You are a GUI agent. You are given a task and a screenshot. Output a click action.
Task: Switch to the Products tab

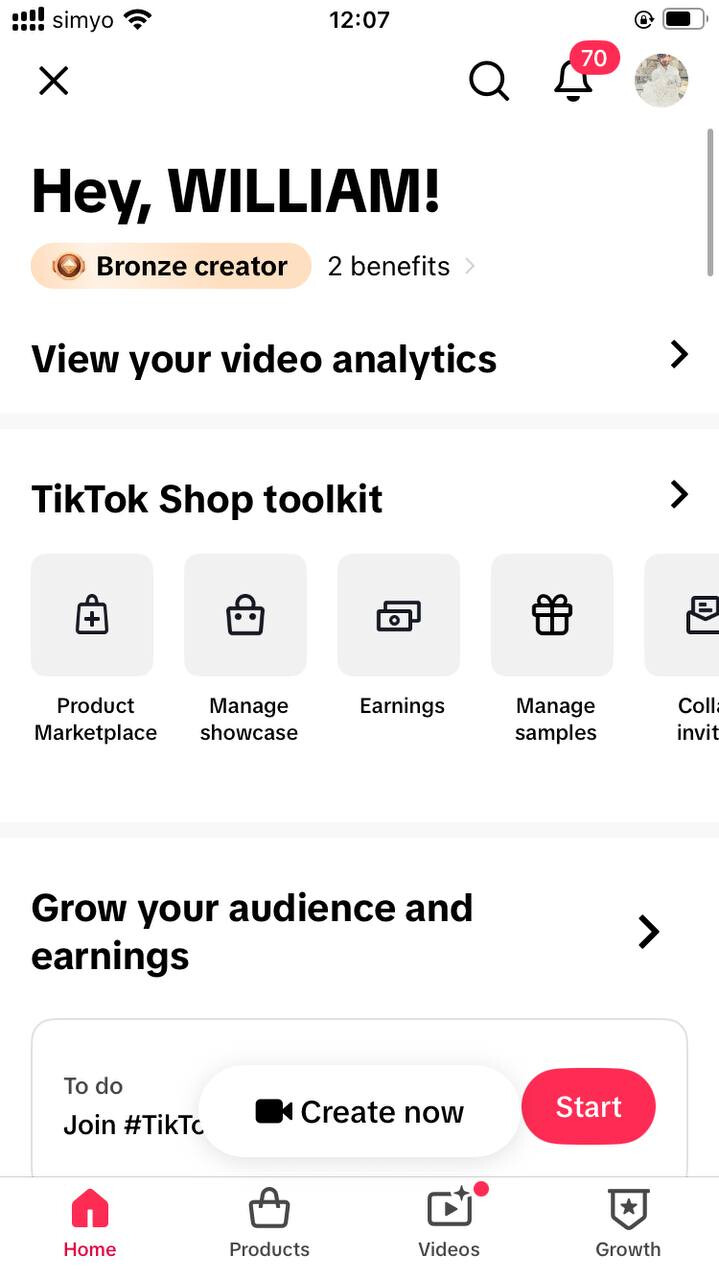pyautogui.click(x=269, y=1224)
